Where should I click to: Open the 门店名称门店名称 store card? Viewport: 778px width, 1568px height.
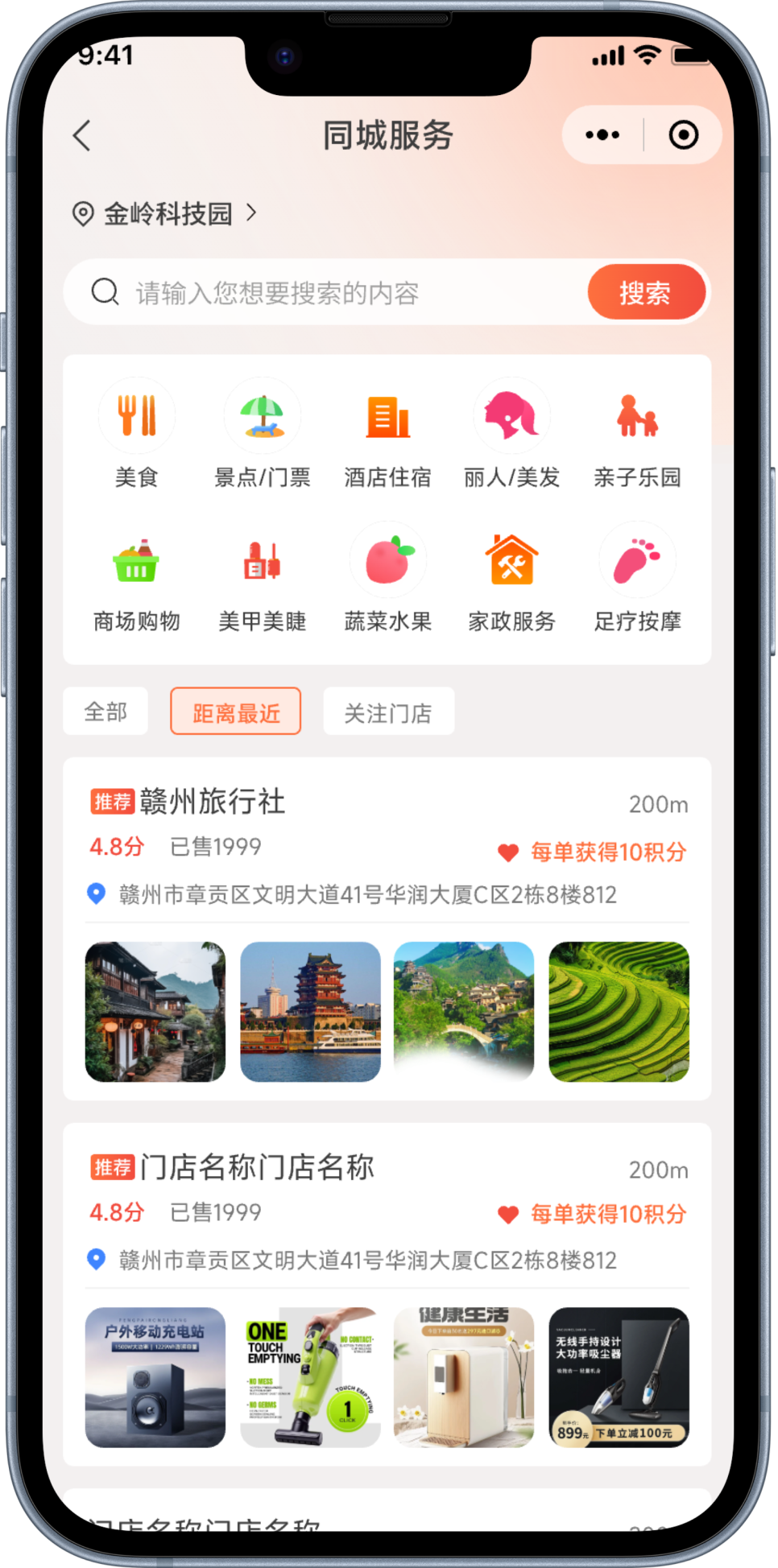256,1167
